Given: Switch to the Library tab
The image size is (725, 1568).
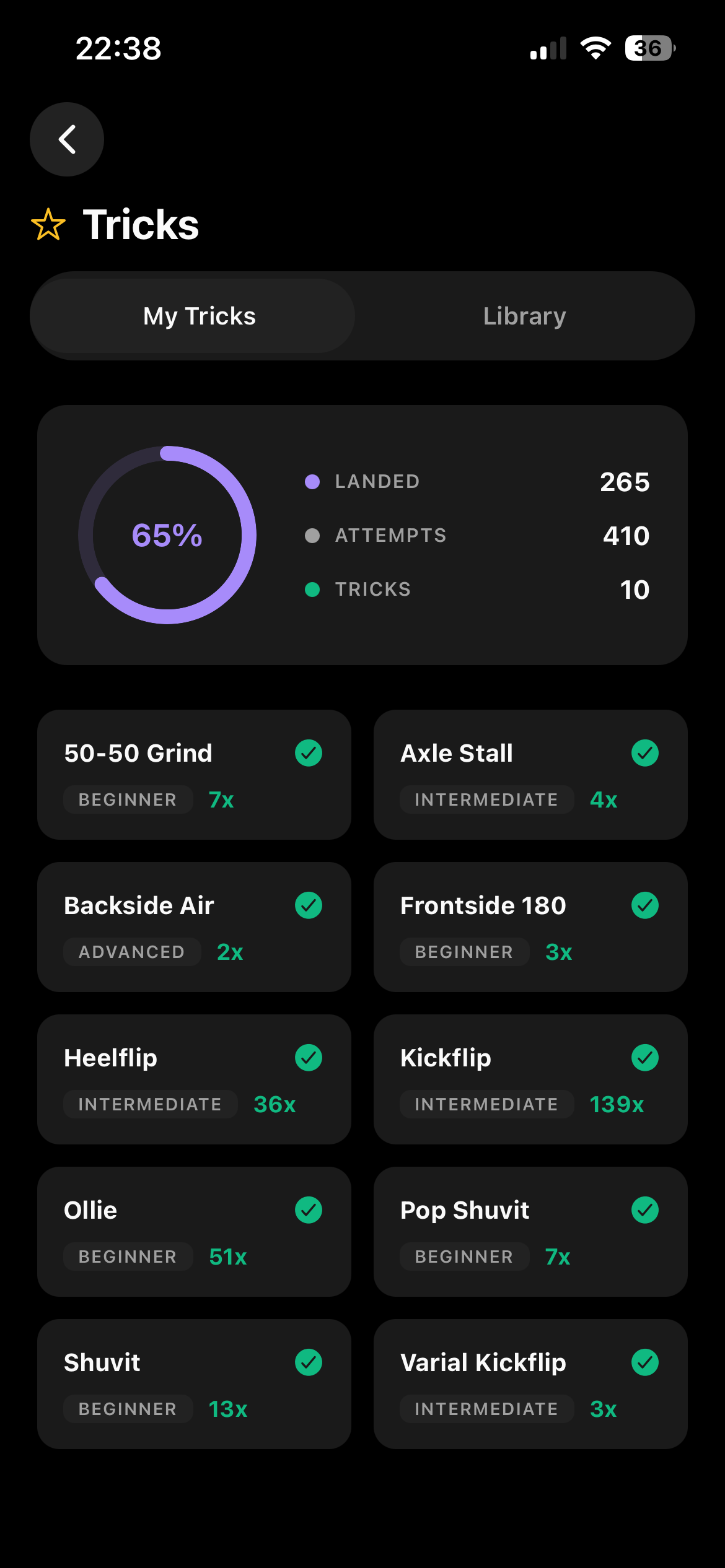Looking at the screenshot, I should point(524,316).
